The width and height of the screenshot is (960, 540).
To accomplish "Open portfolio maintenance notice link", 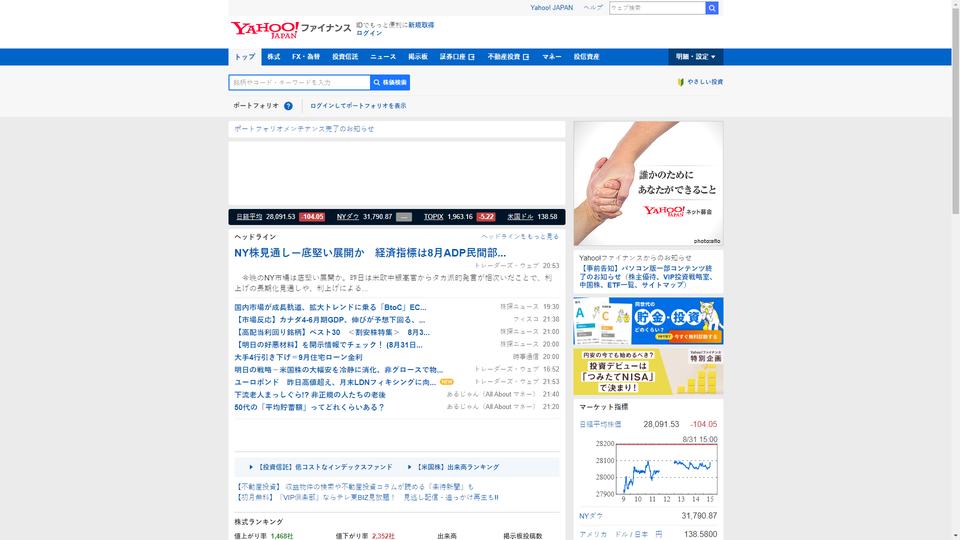I will [304, 129].
